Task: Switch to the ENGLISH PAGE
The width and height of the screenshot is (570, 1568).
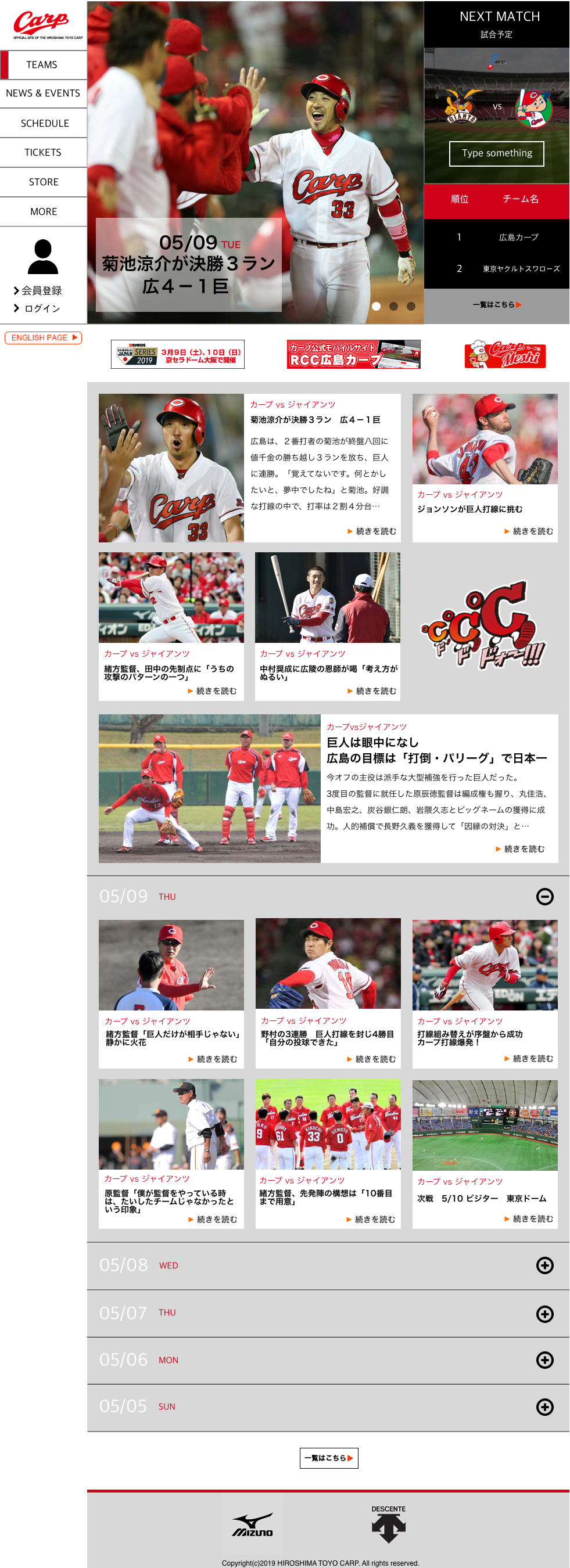Action: (x=43, y=338)
